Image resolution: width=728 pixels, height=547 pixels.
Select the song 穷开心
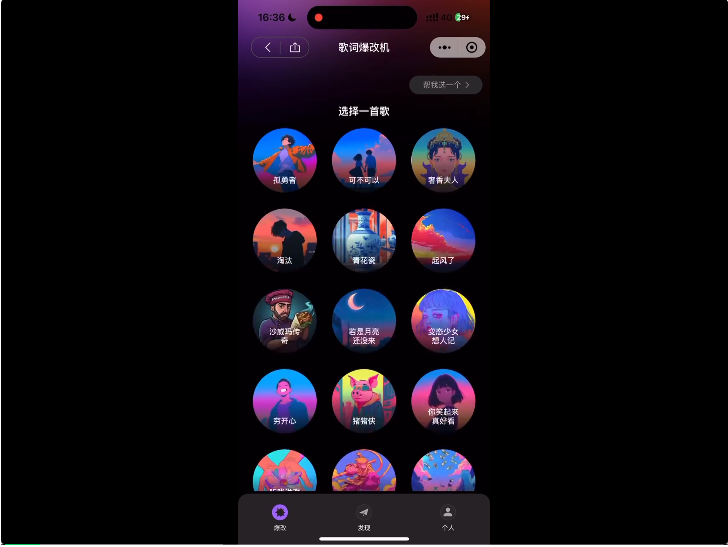point(285,401)
